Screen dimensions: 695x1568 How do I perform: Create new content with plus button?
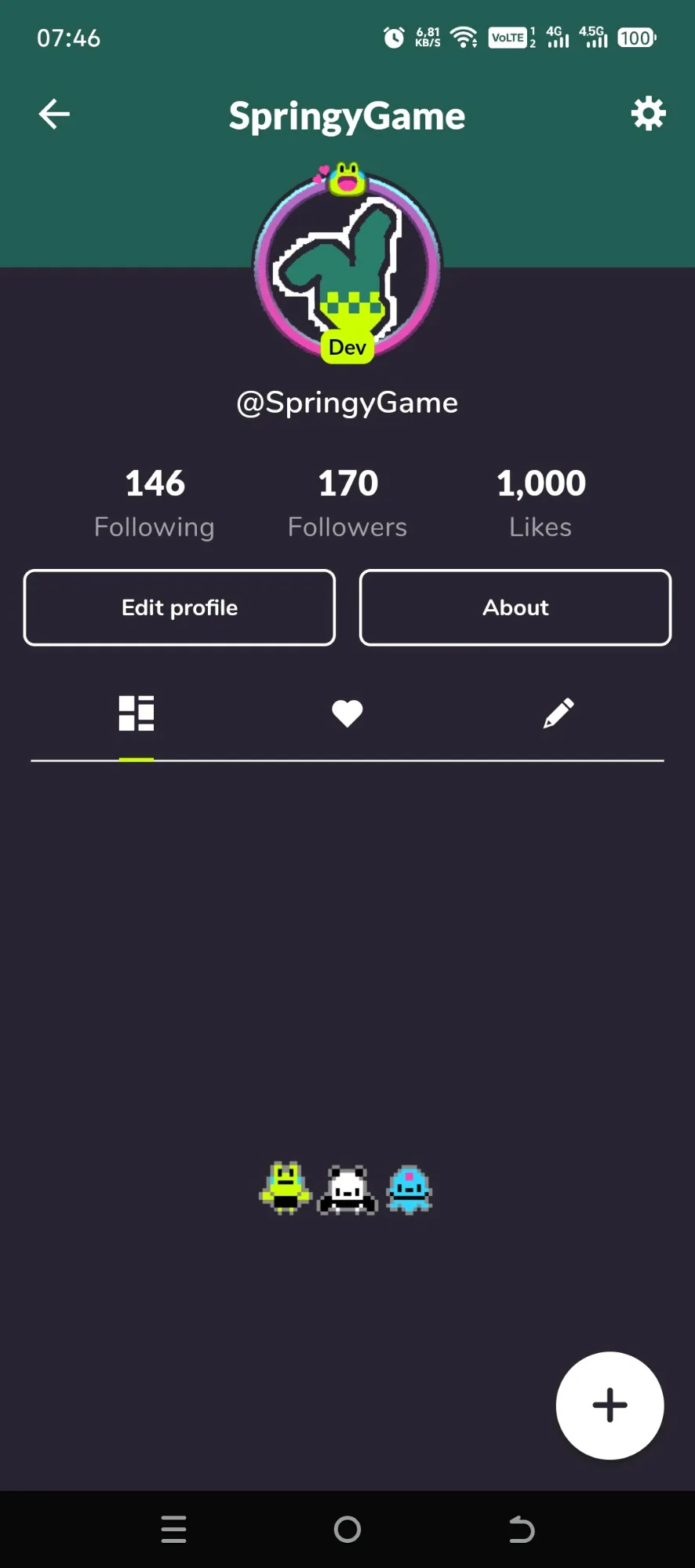click(609, 1405)
